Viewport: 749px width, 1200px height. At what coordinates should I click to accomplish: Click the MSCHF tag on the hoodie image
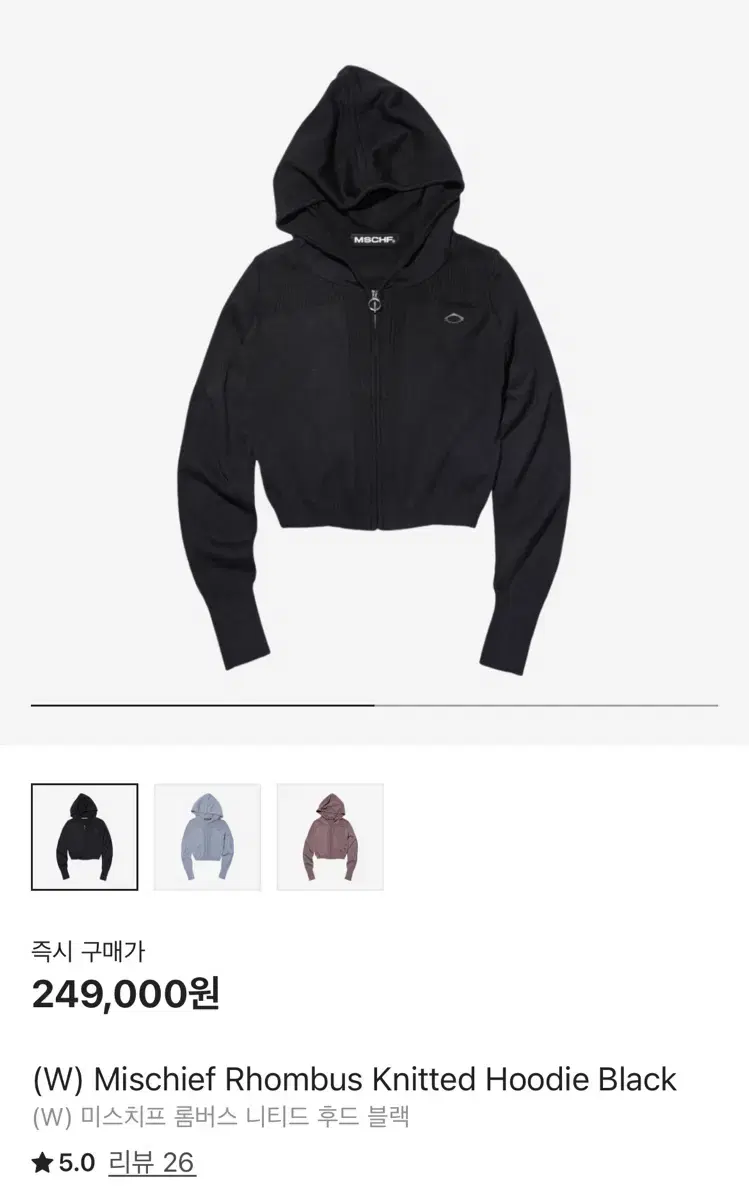click(375, 237)
